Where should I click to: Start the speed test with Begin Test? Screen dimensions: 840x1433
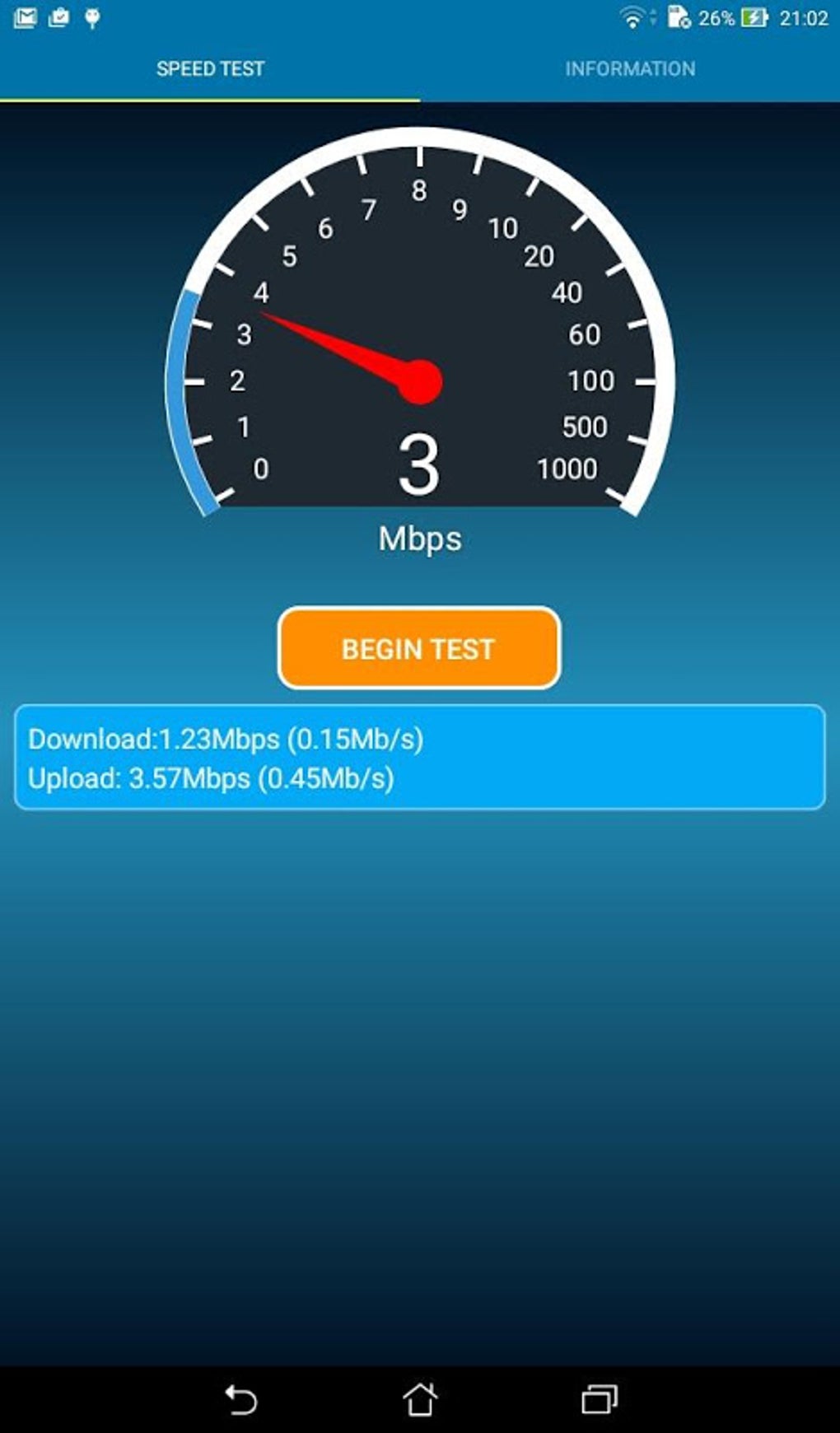(x=419, y=648)
